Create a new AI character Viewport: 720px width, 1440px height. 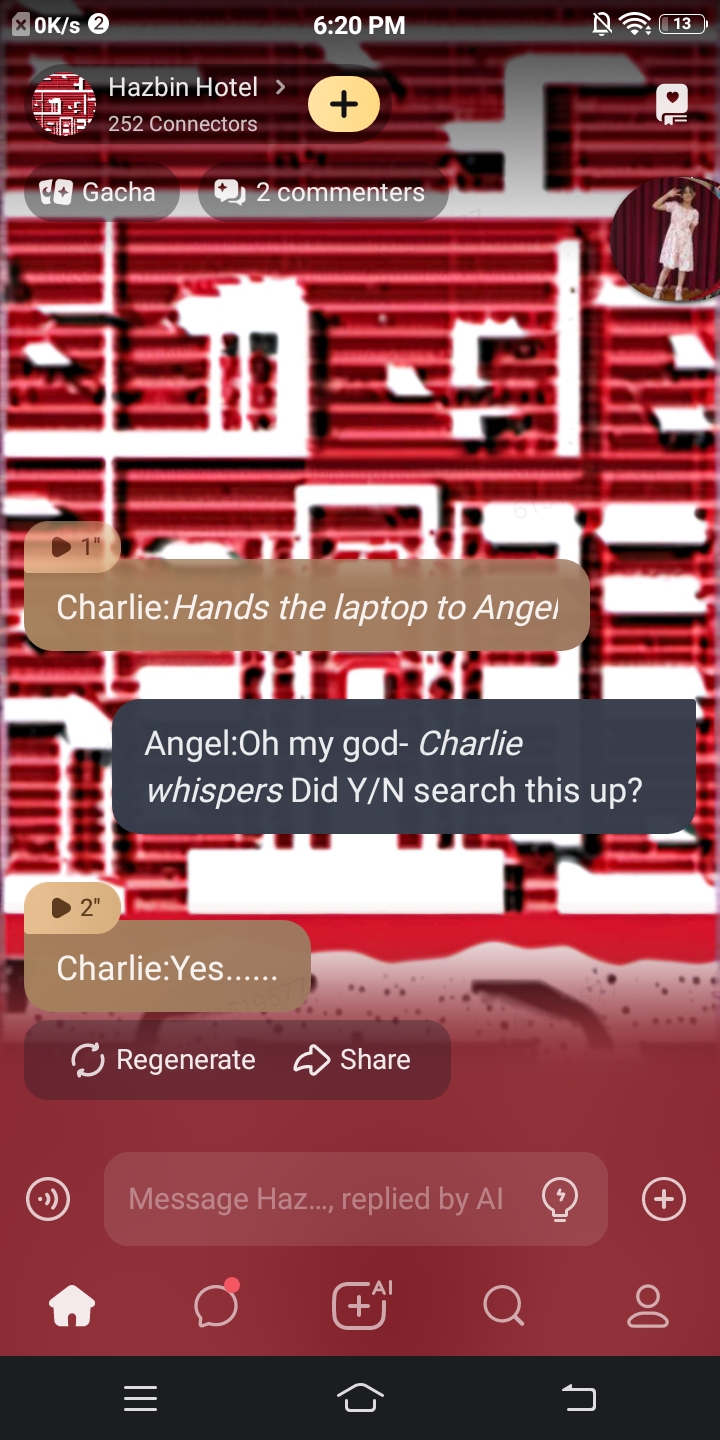coord(360,1306)
